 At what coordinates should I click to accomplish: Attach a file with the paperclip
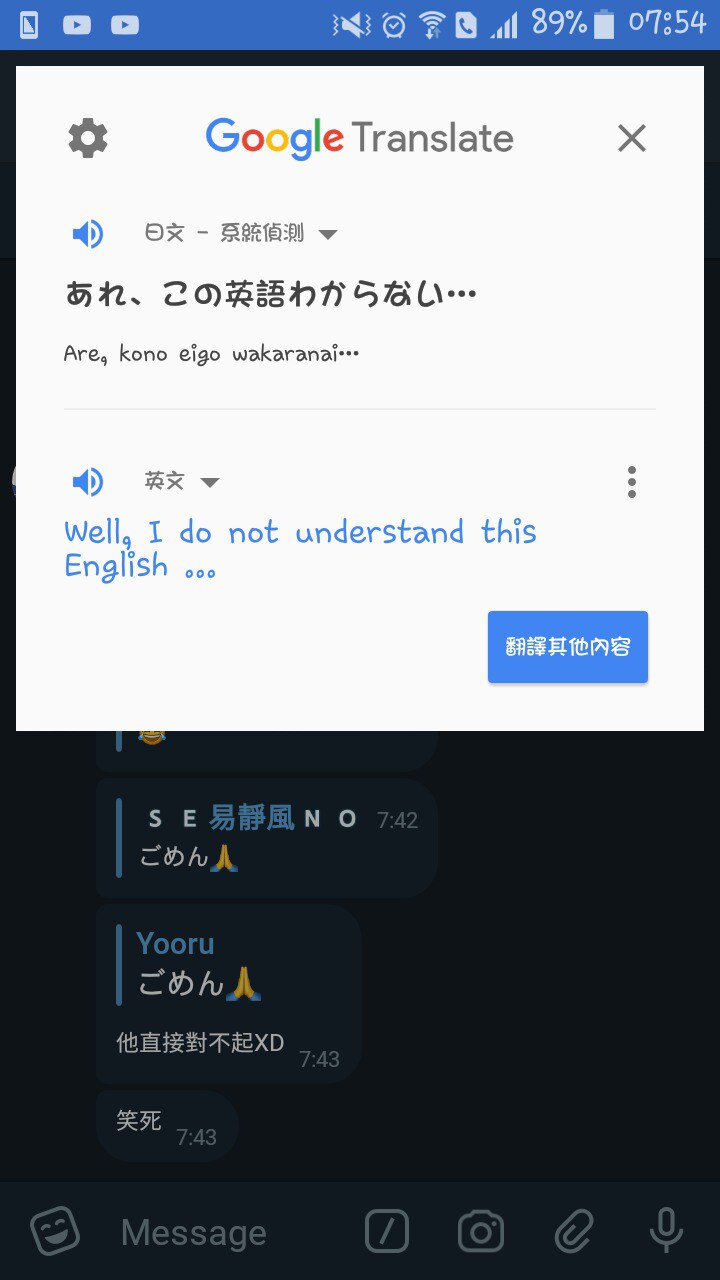[x=574, y=1231]
